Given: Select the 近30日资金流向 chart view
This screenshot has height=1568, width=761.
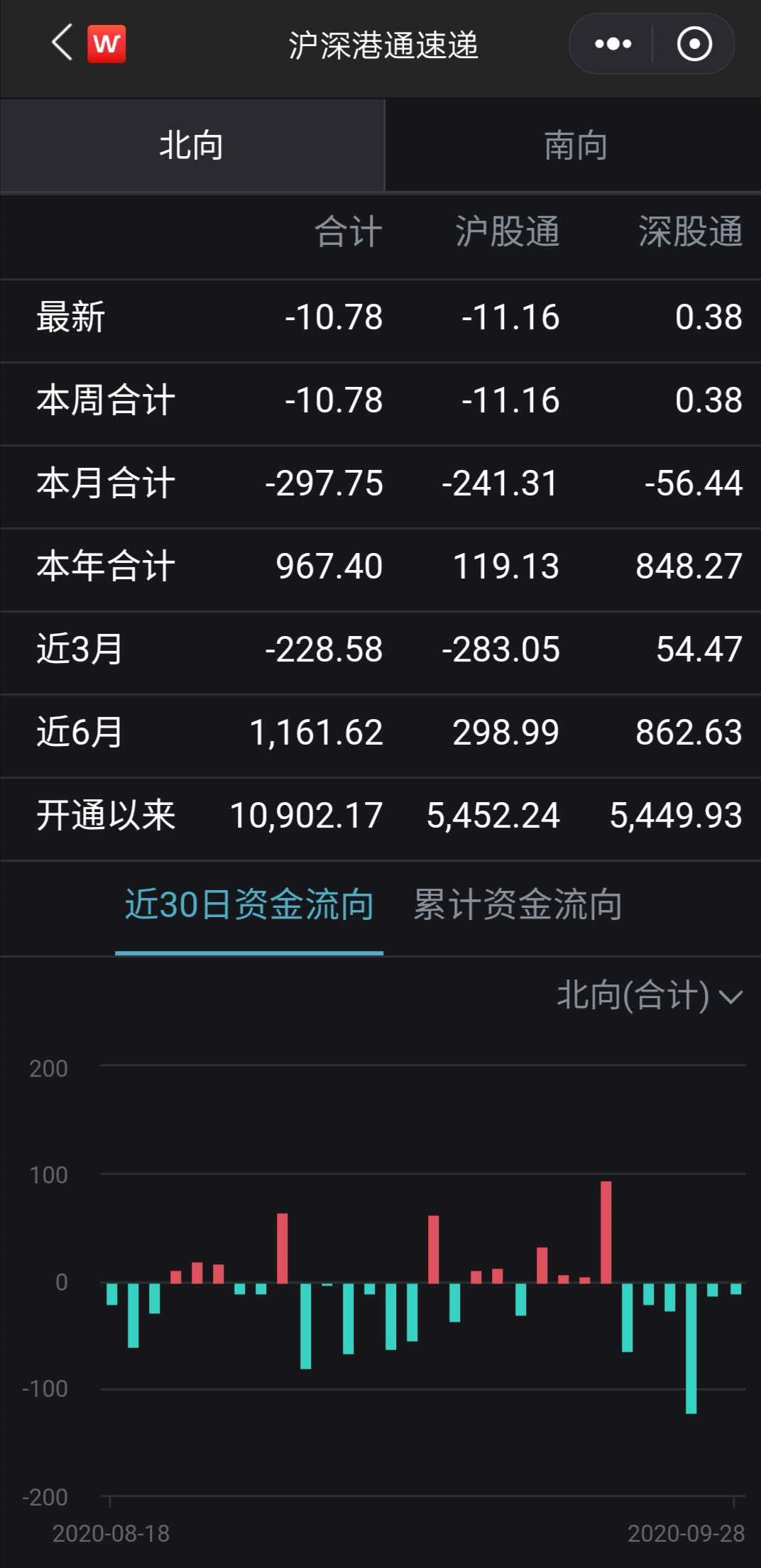Looking at the screenshot, I should 250,904.
